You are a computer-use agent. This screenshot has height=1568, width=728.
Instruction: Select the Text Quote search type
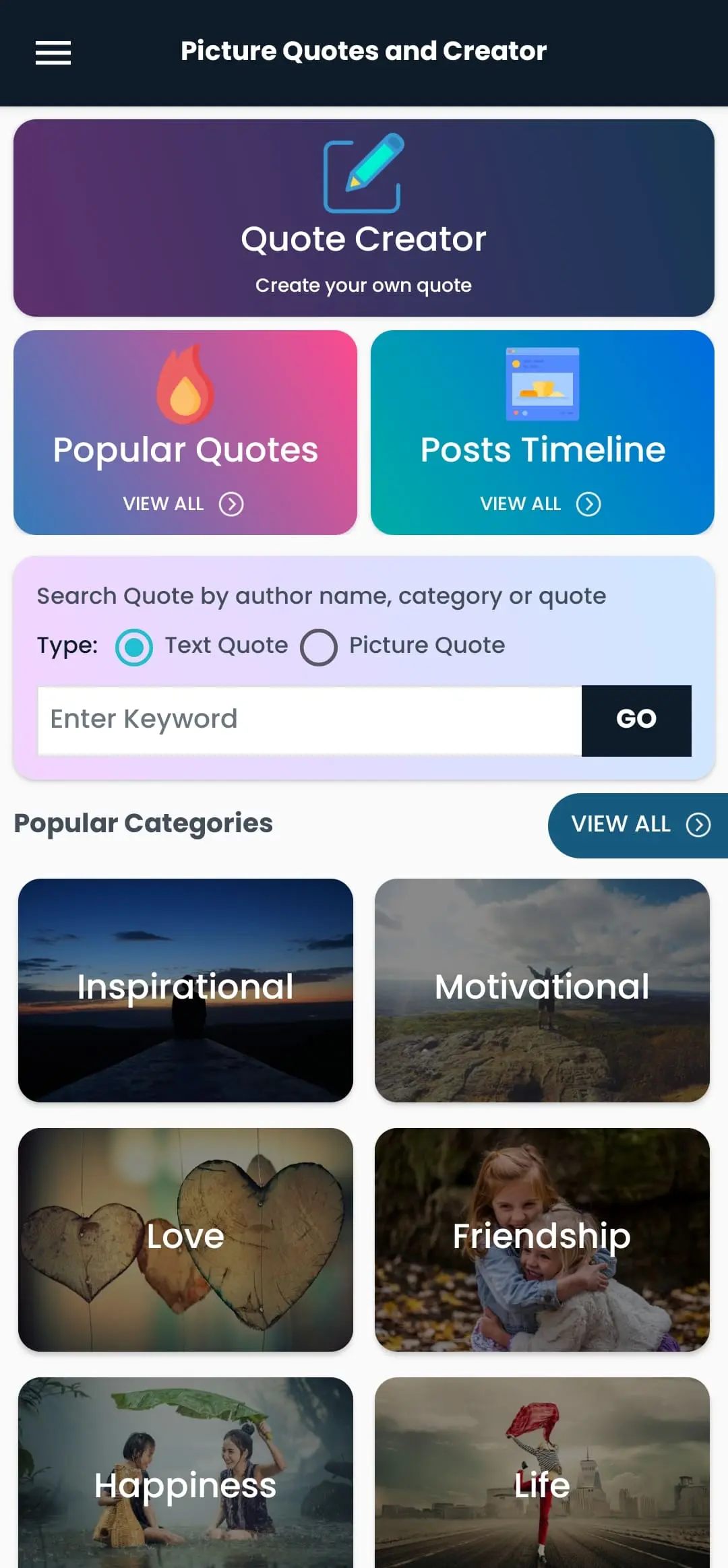[134, 647]
